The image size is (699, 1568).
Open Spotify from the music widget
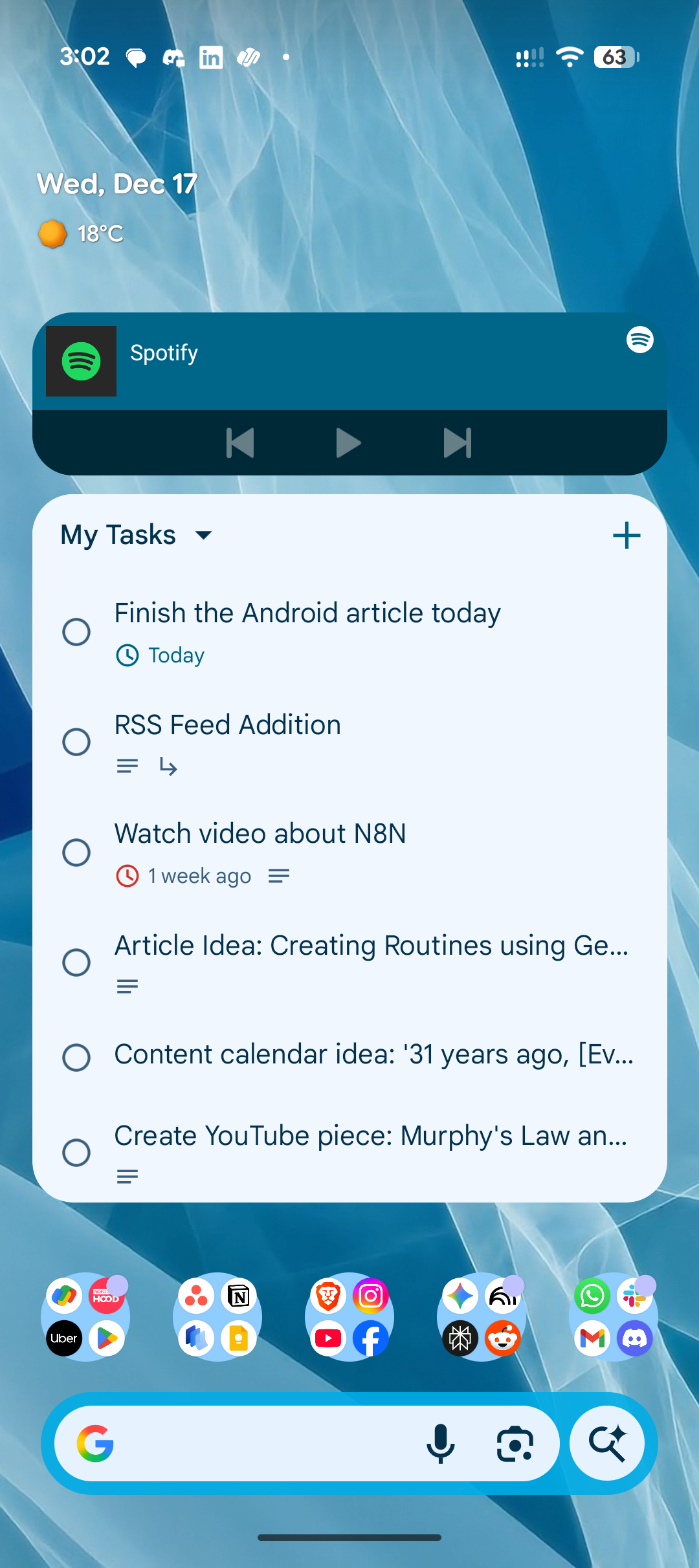pyautogui.click(x=81, y=362)
